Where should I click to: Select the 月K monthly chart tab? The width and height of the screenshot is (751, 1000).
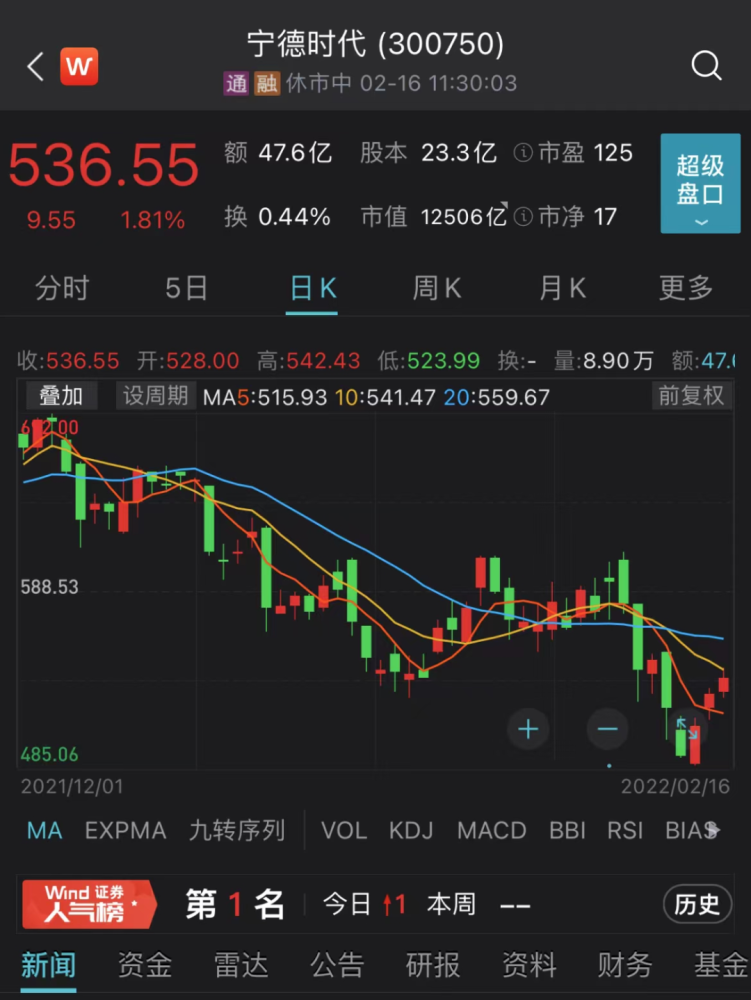point(562,289)
